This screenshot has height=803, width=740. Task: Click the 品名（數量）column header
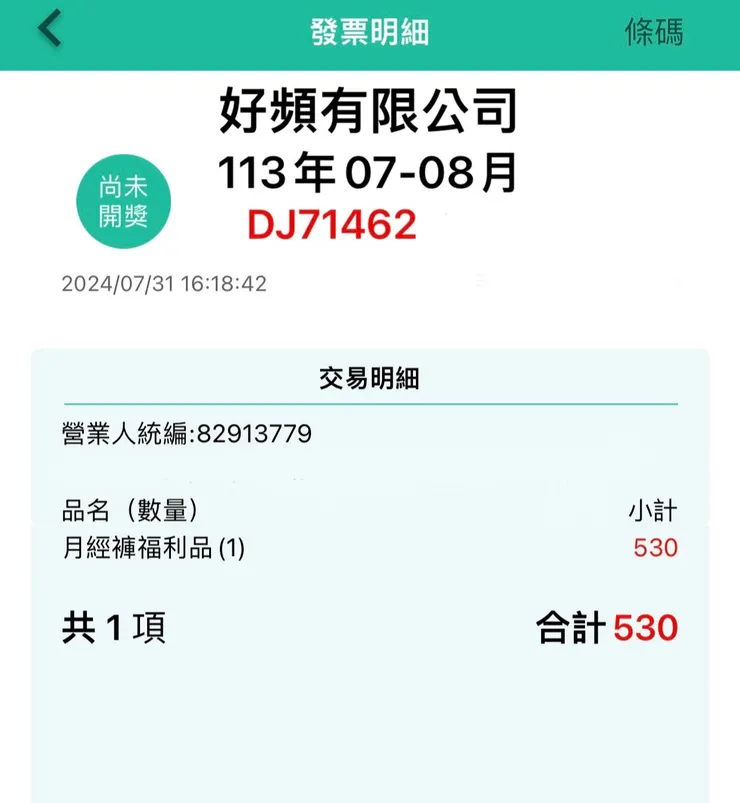click(126, 510)
